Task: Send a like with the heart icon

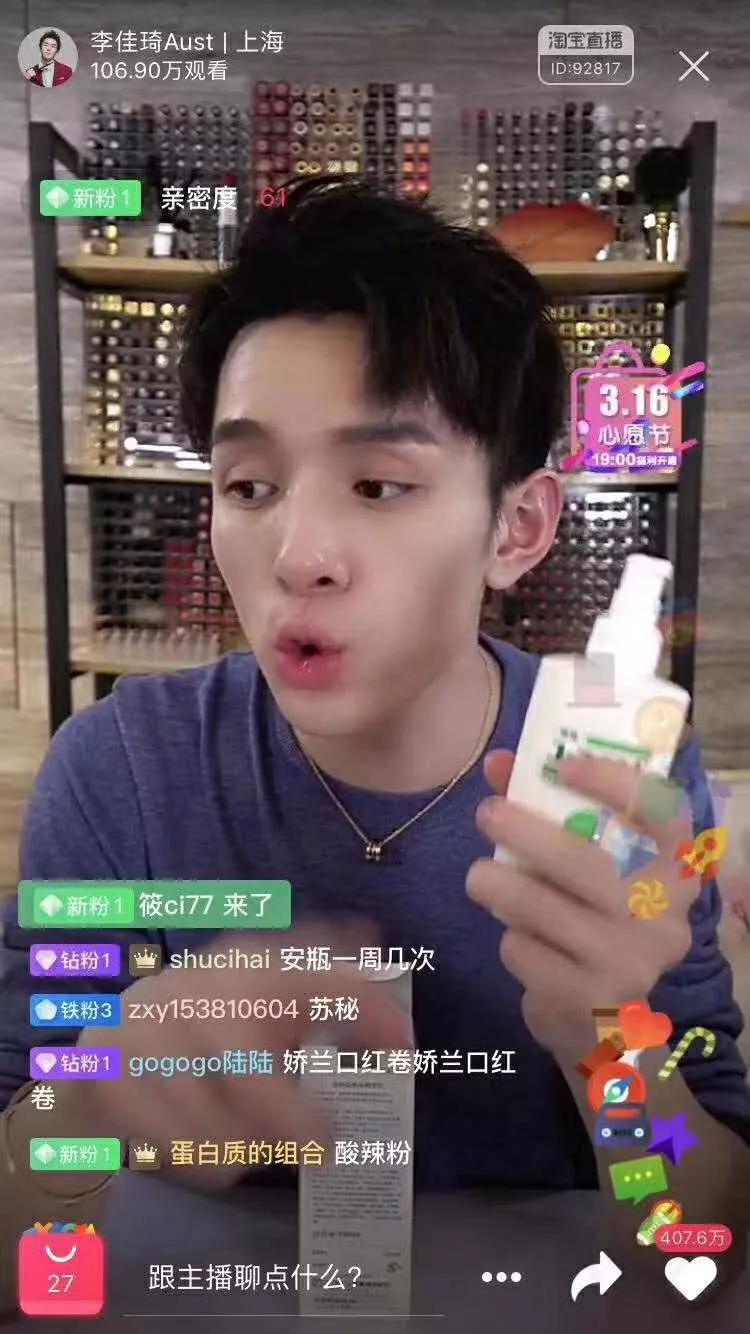Action: click(x=691, y=1277)
